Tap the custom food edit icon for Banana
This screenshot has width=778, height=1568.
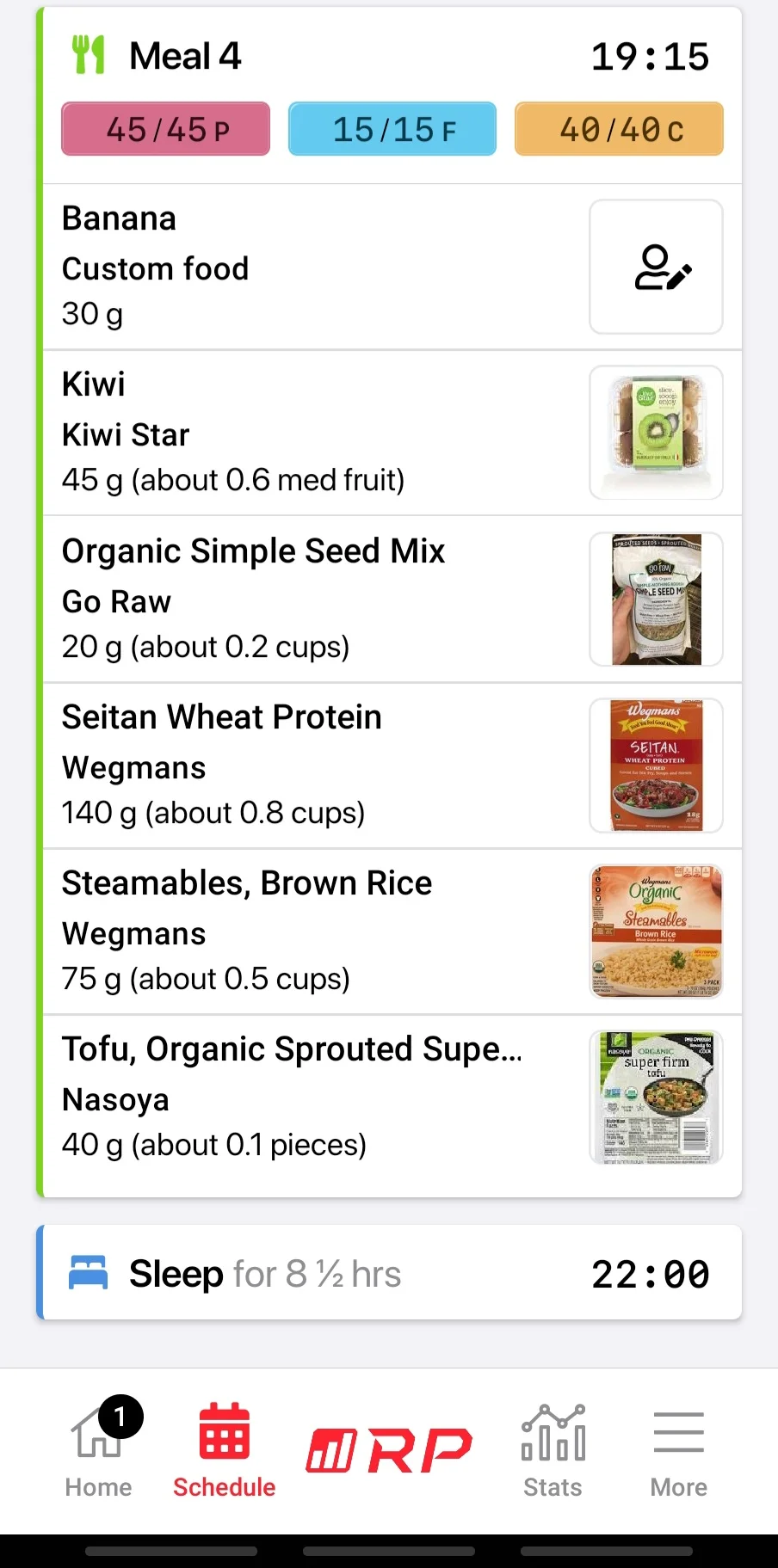[656, 267]
